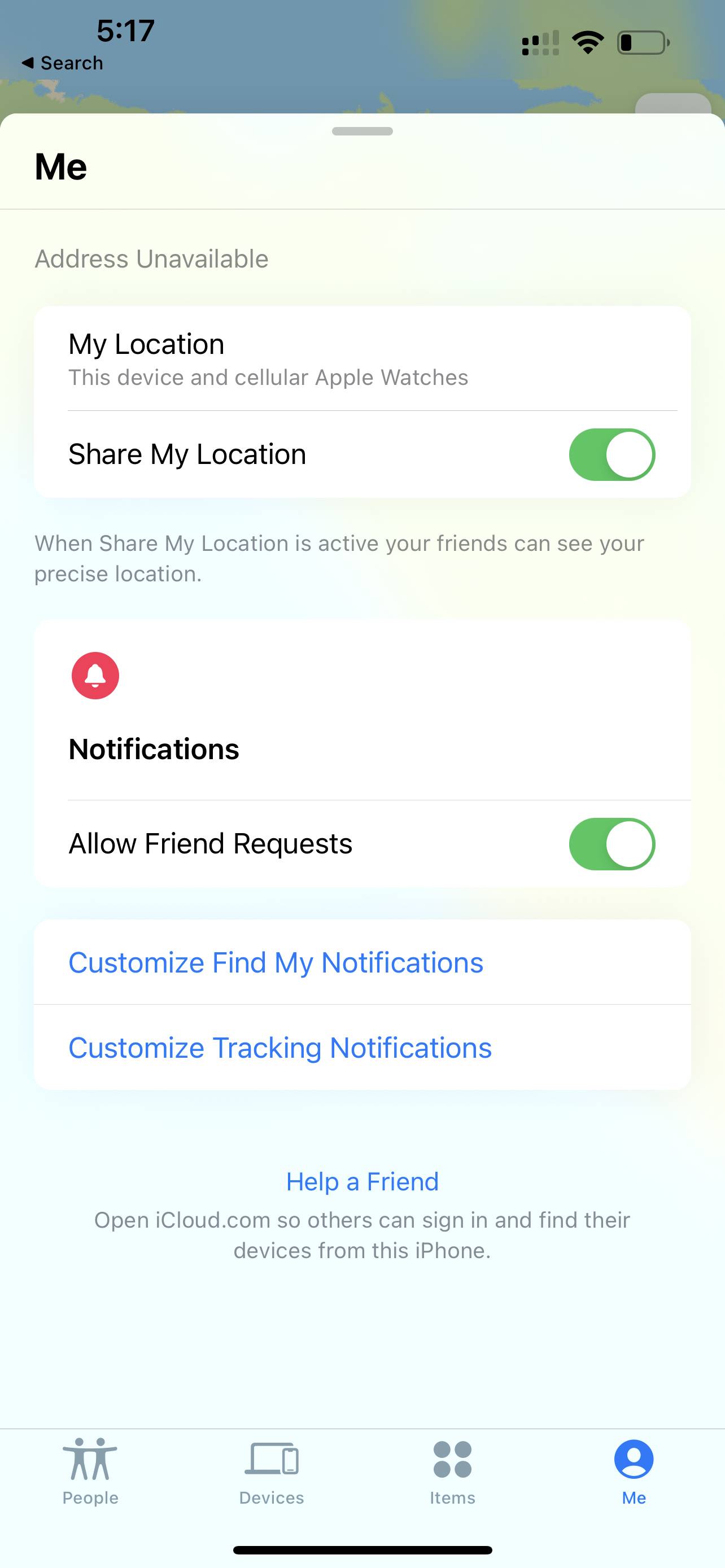The image size is (725, 1568).
Task: Tap the Wi-Fi icon in status bar
Action: click(586, 41)
